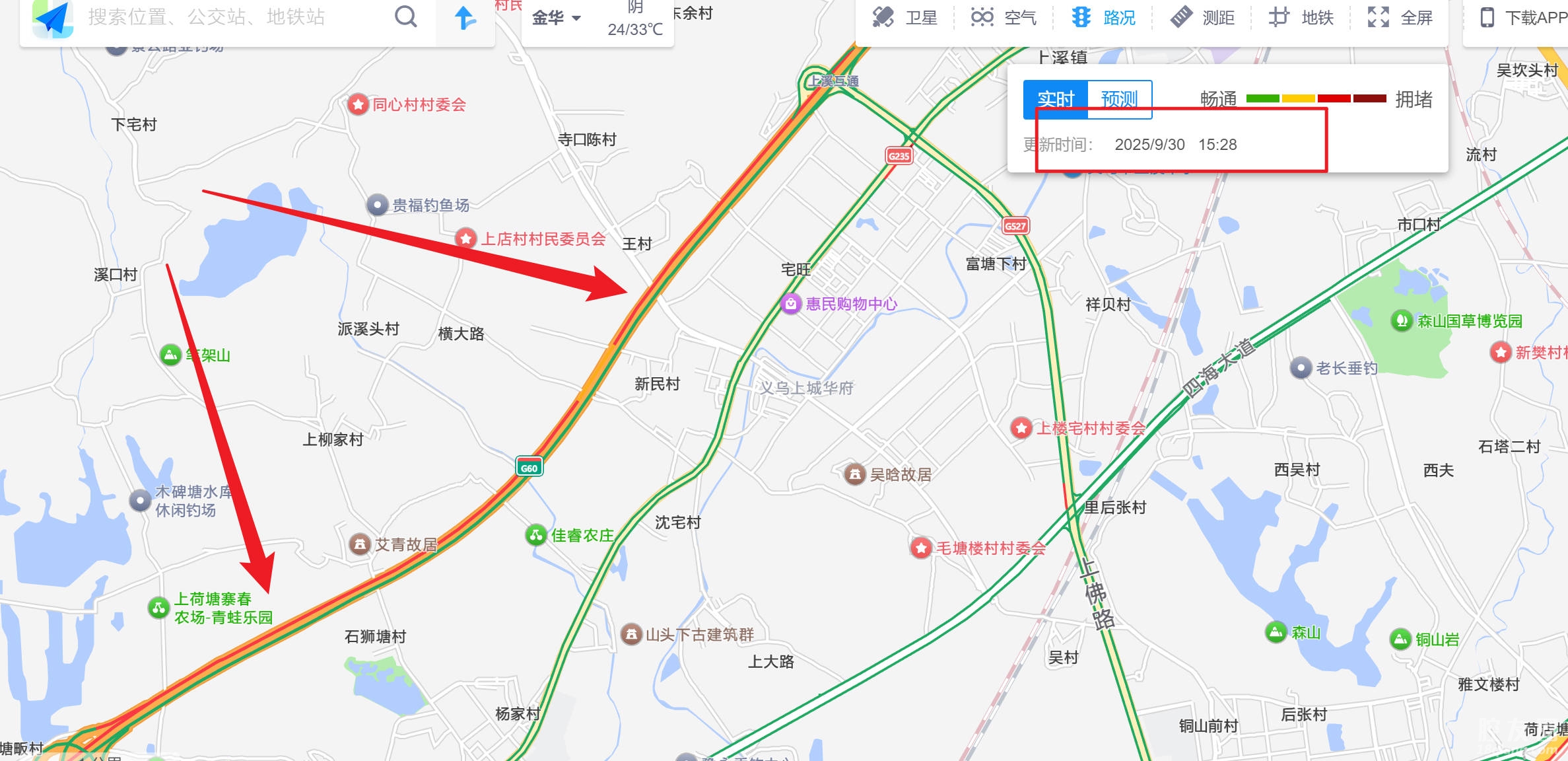Expand the 金华 city dropdown
1568x761 pixels.
point(557,18)
